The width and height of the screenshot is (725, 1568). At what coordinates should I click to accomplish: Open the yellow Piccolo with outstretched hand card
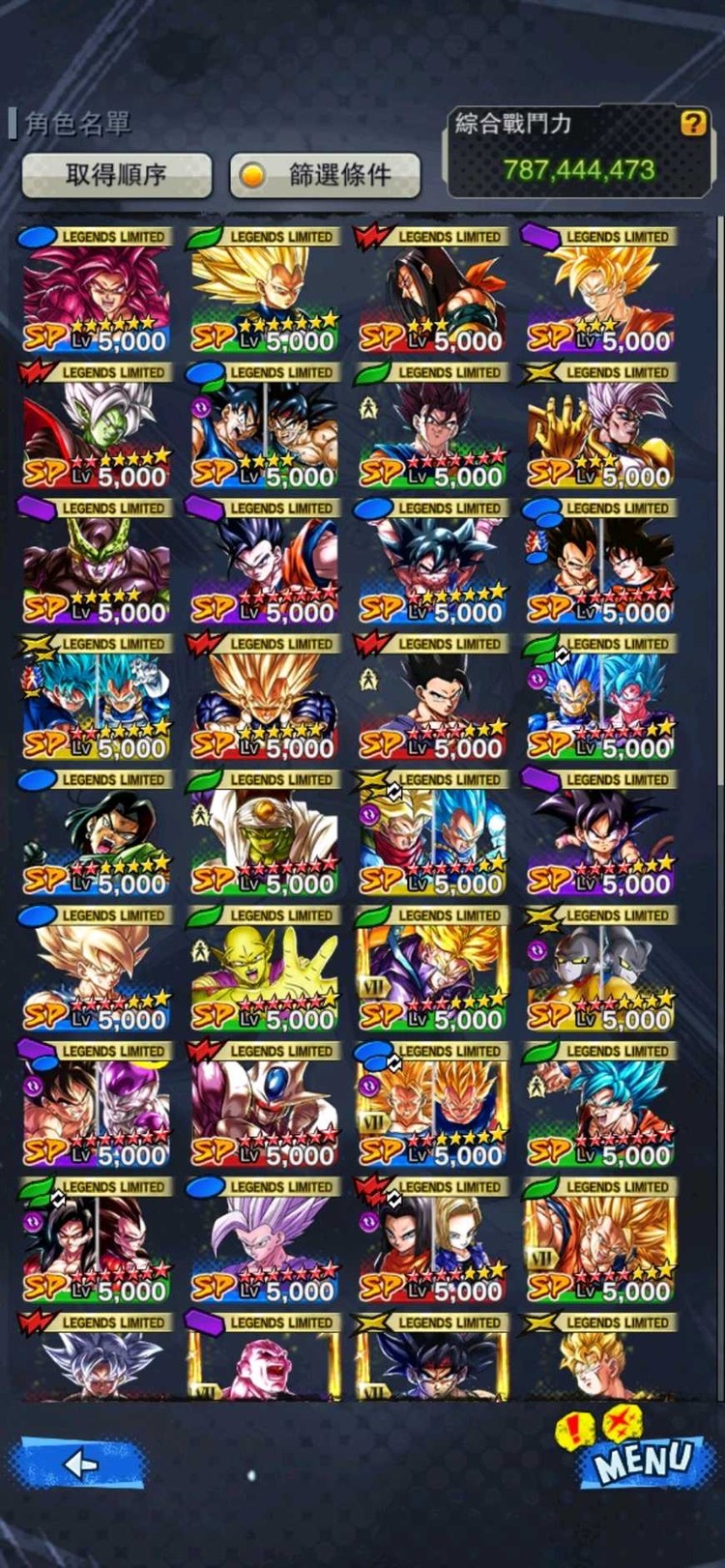tap(263, 968)
